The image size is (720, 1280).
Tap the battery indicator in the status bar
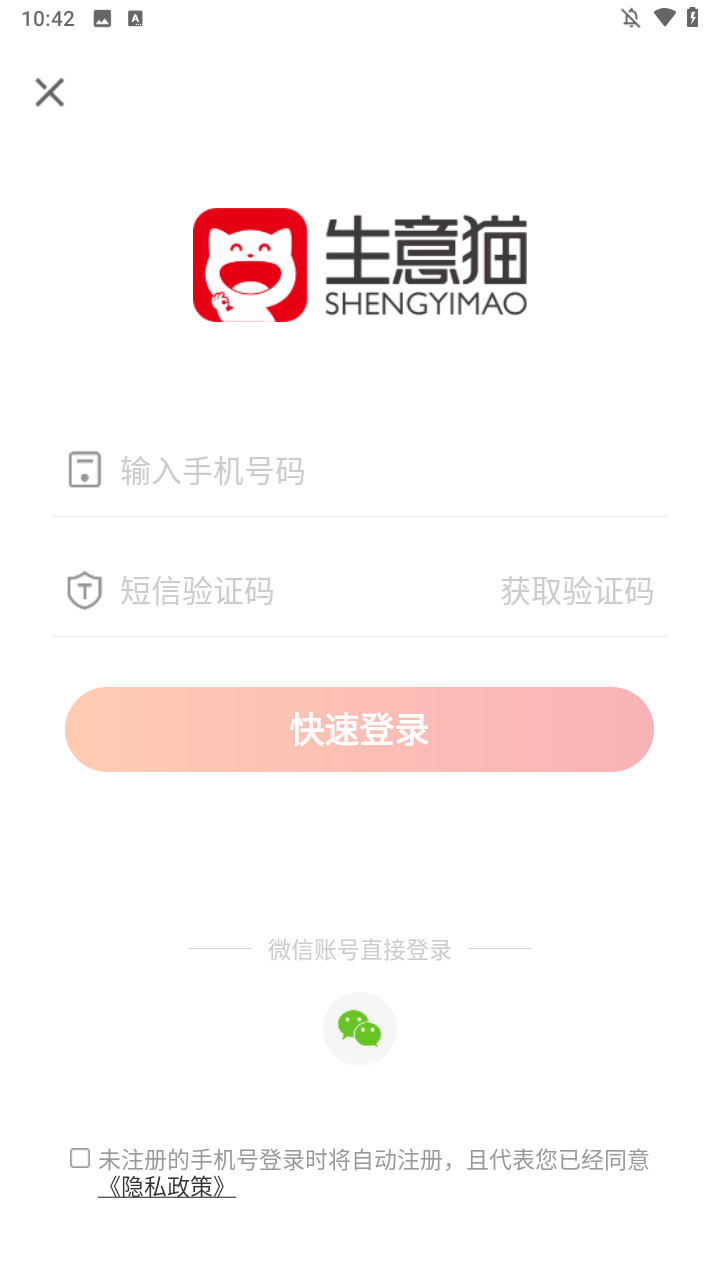coord(692,17)
